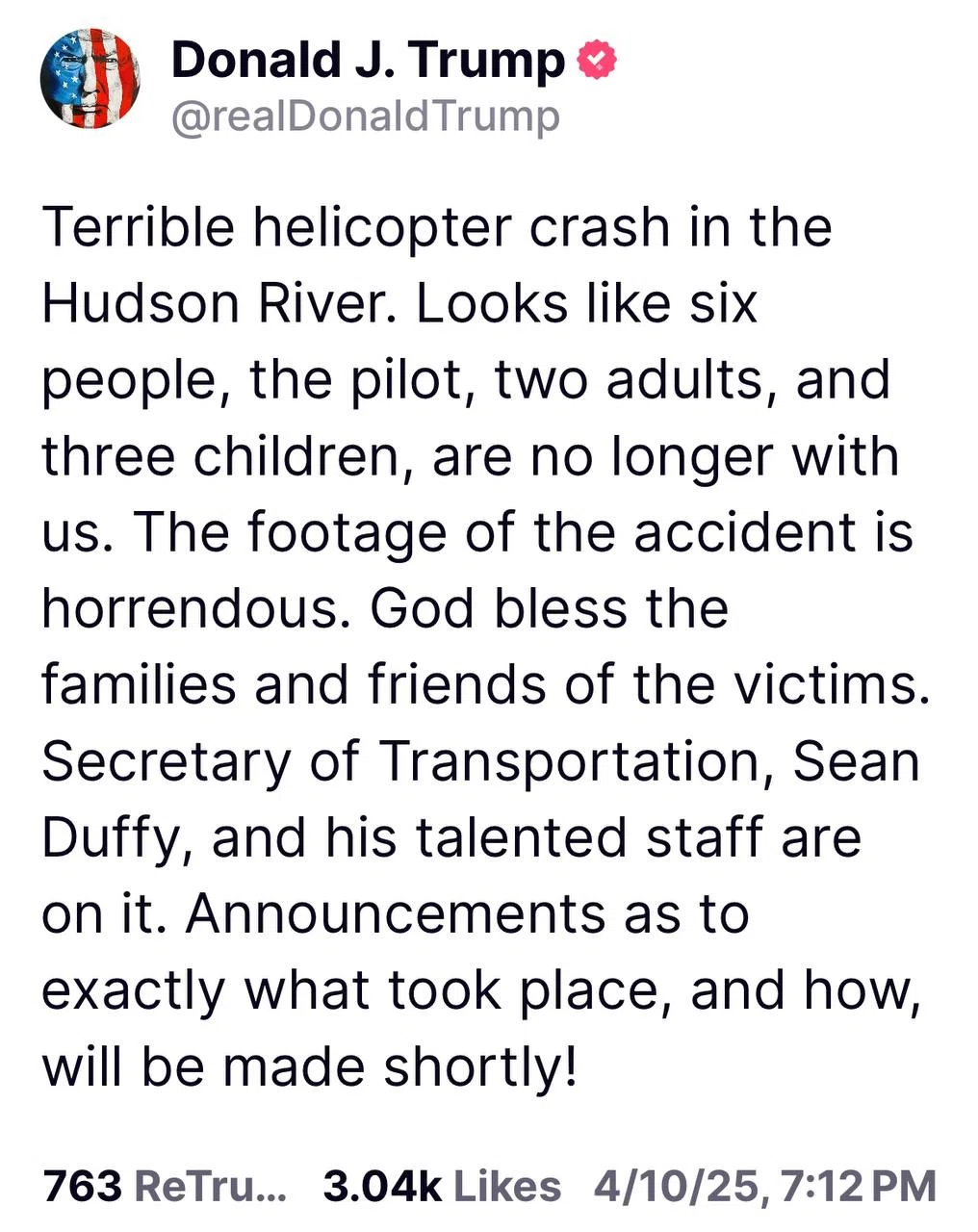View the 763 ReTruths list

166,1186
